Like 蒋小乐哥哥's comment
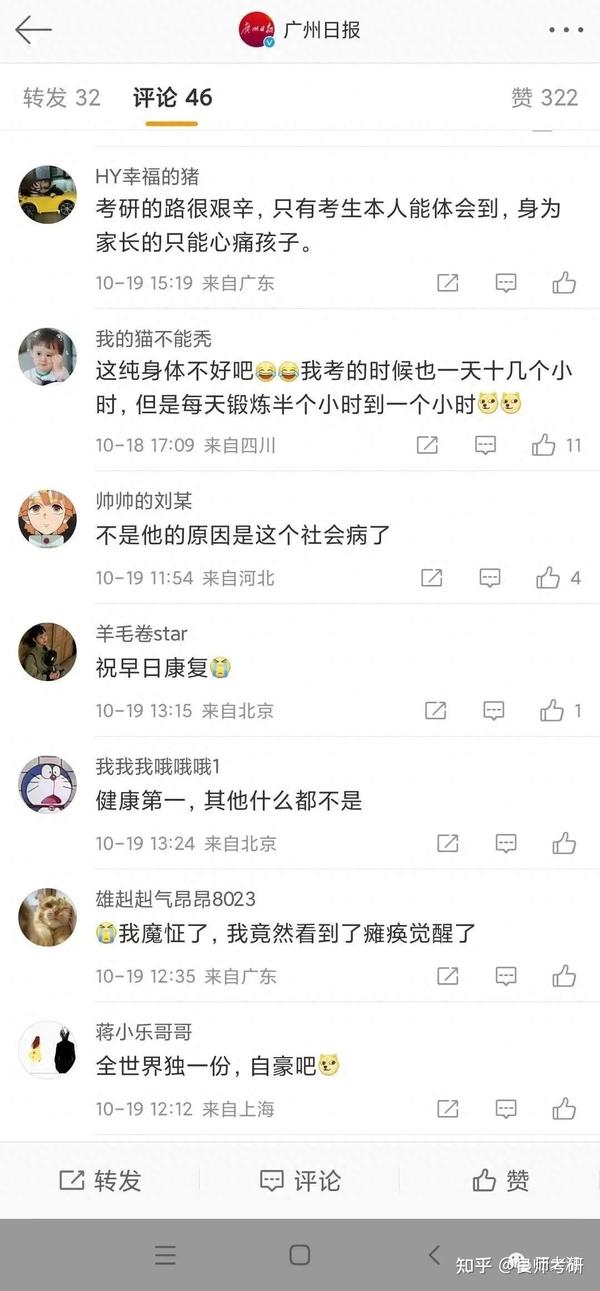This screenshot has width=600, height=1291. point(564,1108)
